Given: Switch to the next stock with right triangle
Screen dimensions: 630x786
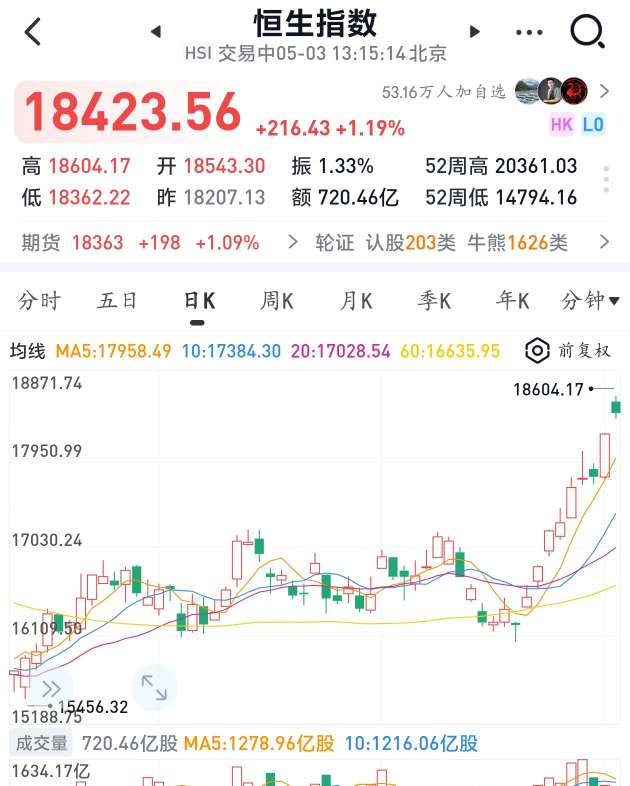Looking at the screenshot, I should pos(475,32).
